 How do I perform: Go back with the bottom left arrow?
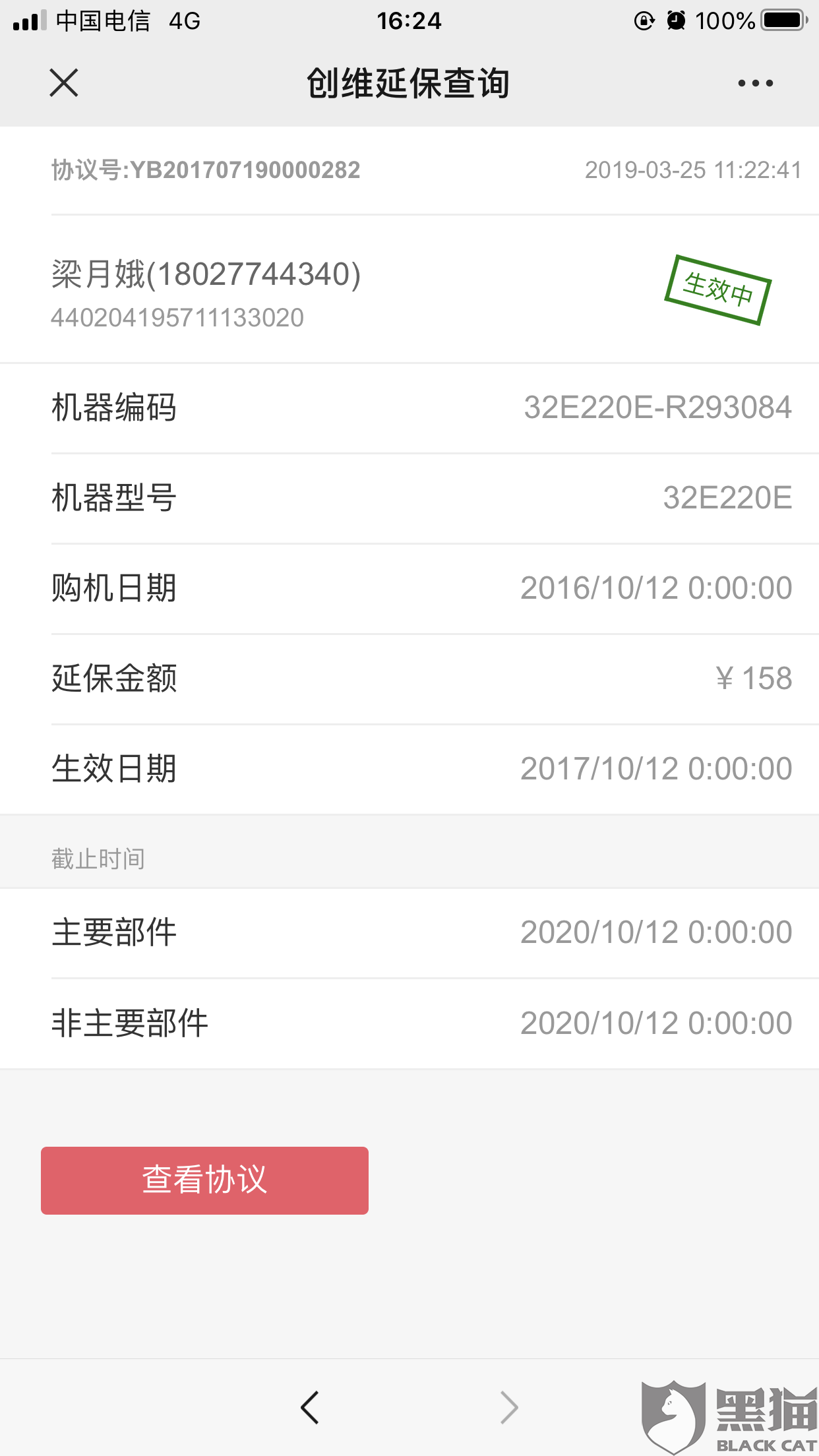pyautogui.click(x=310, y=1408)
